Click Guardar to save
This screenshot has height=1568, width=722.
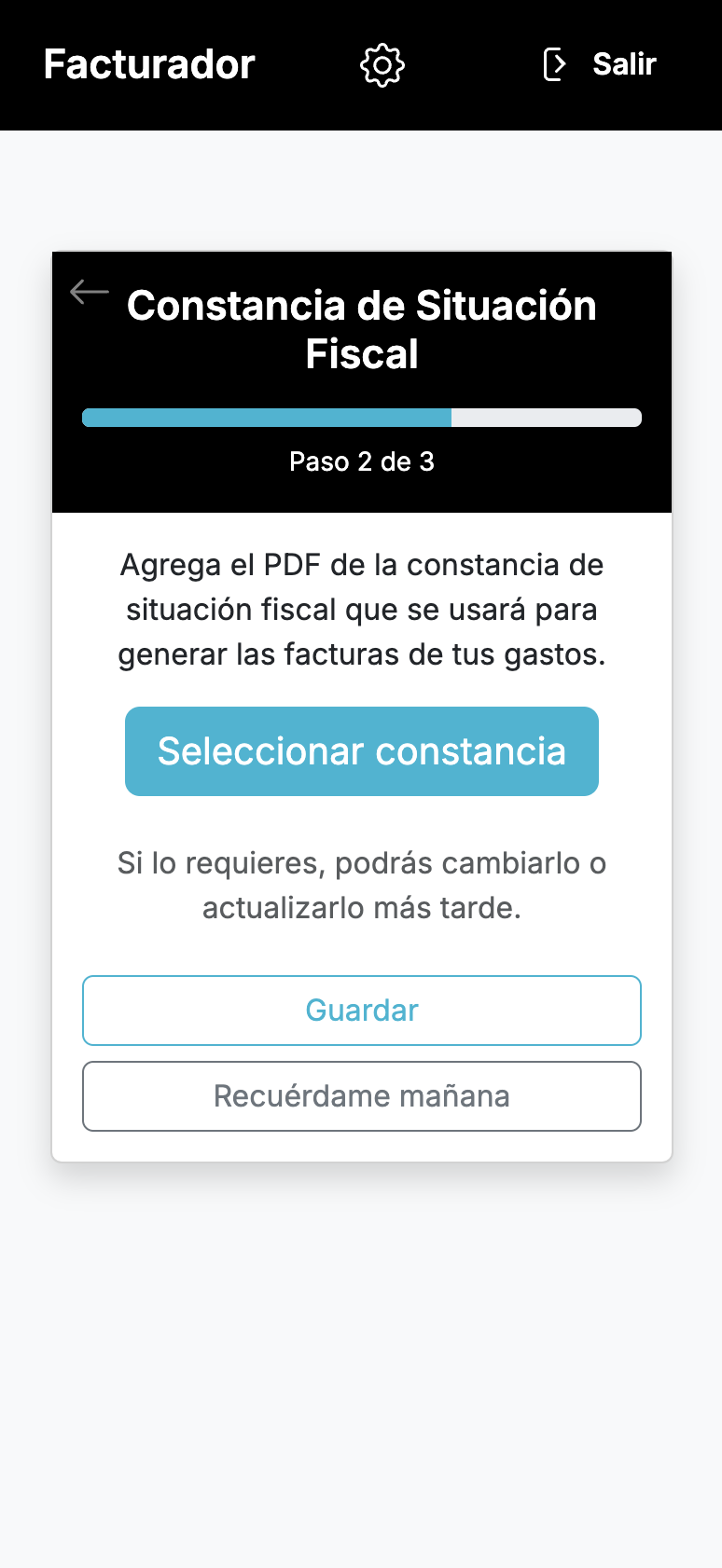pyautogui.click(x=362, y=1010)
